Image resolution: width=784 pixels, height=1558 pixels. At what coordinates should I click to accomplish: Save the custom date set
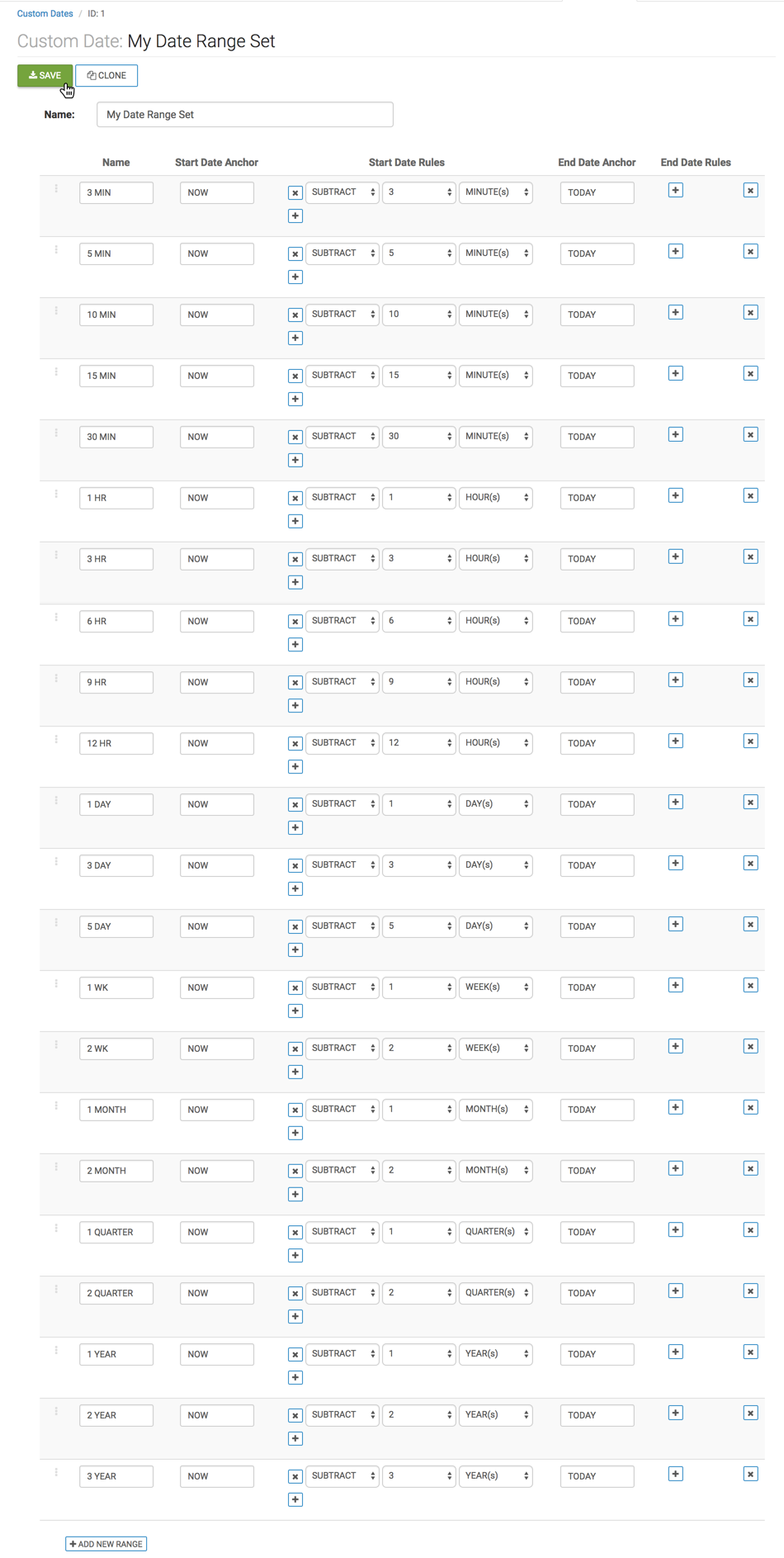pyautogui.click(x=45, y=75)
